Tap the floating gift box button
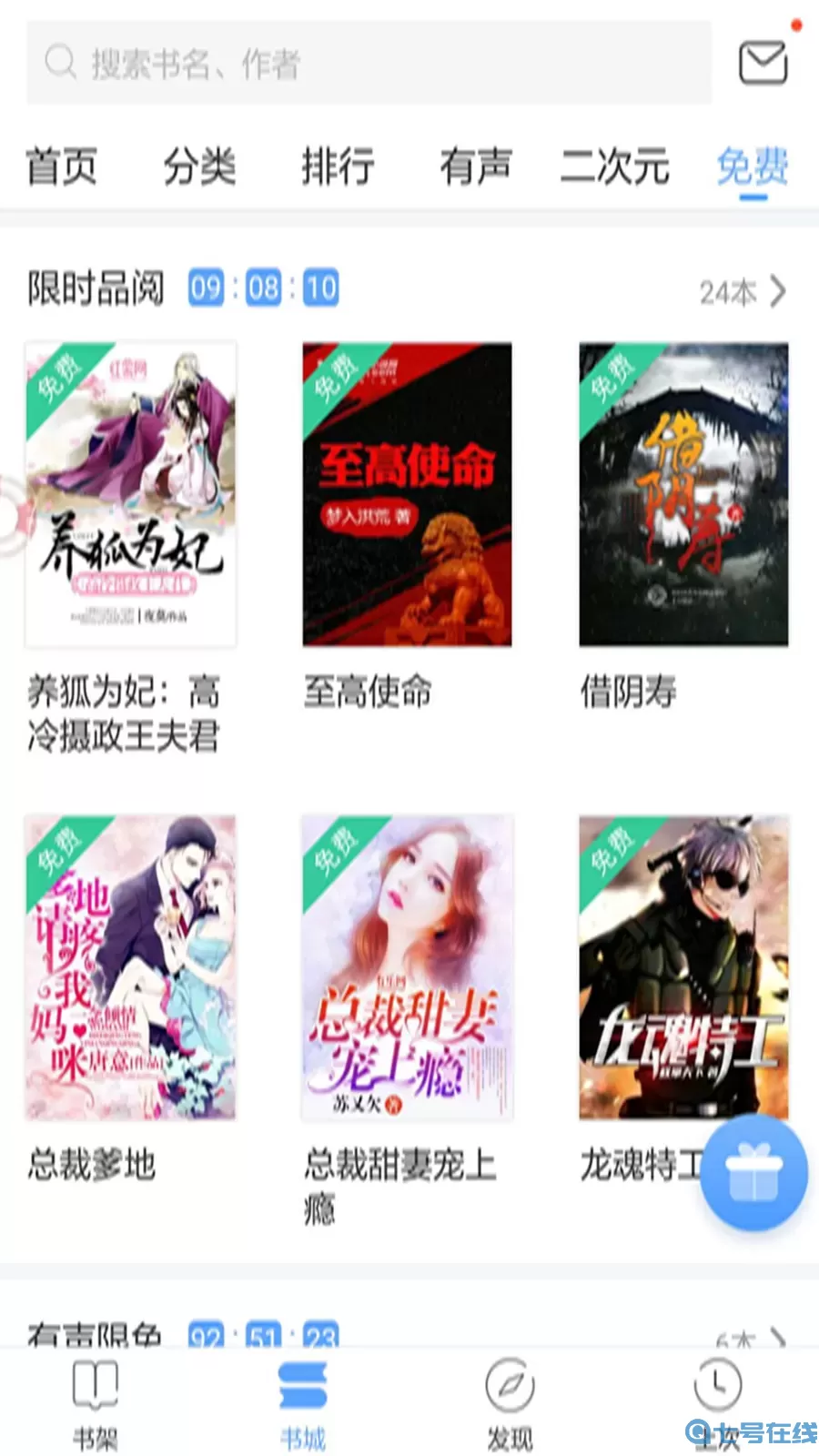The image size is (819, 1456). pos(753,1173)
